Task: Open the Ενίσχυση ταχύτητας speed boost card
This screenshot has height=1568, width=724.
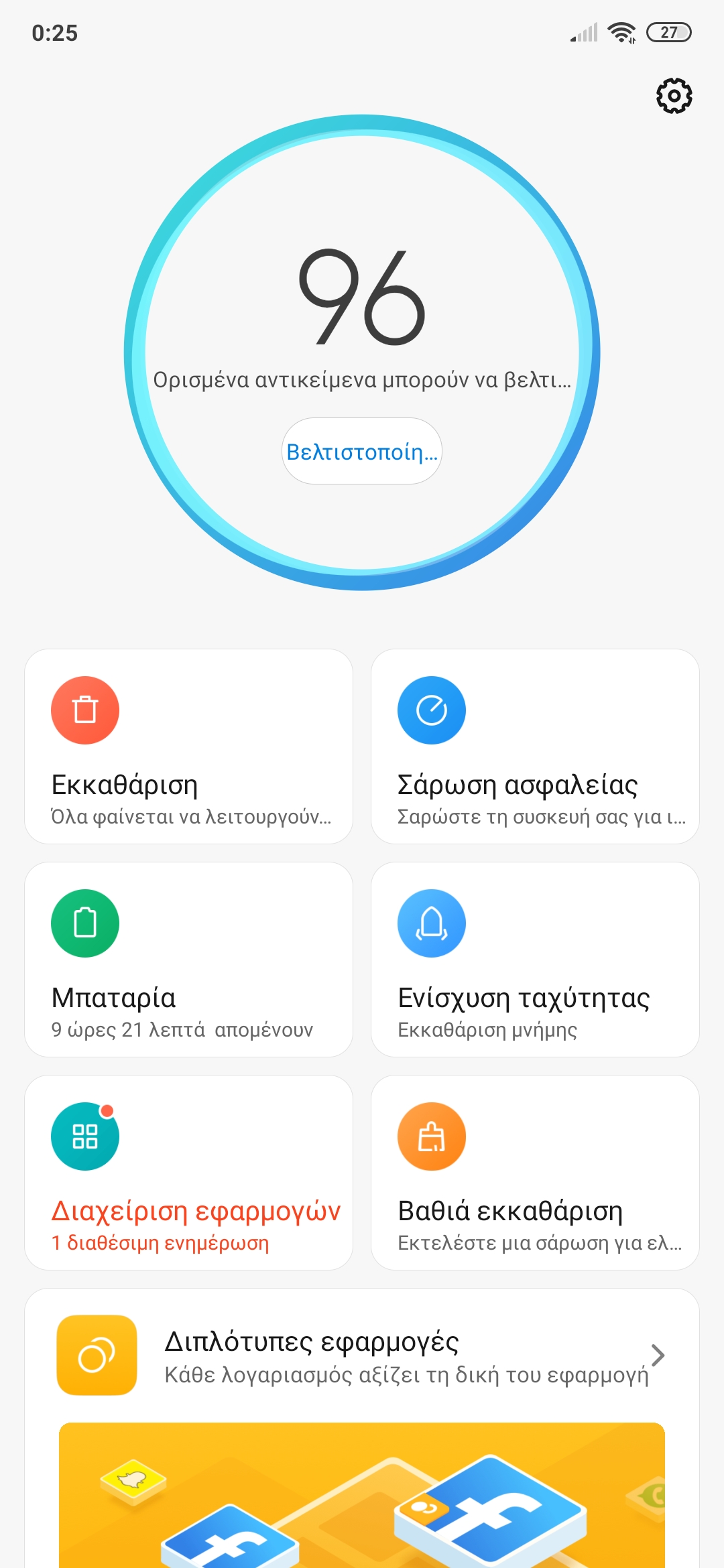Action: [535, 960]
